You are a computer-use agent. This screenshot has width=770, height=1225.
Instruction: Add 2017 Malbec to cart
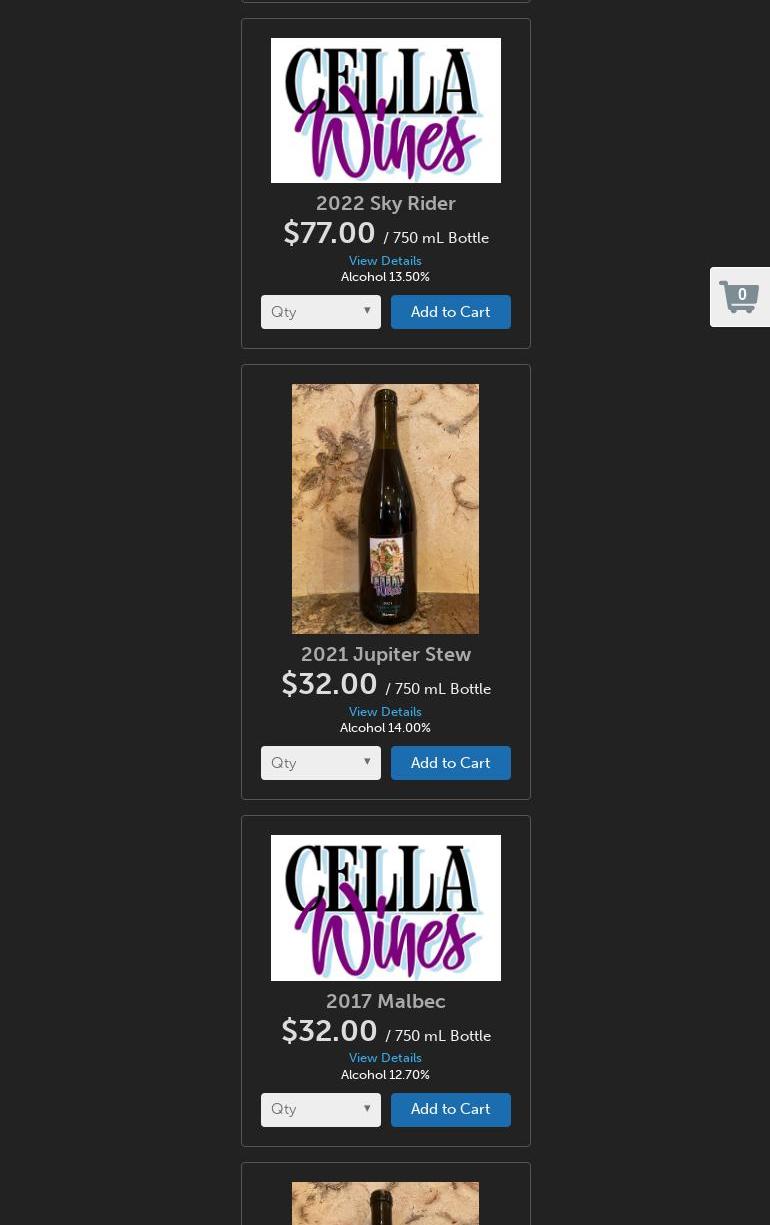tap(450, 1109)
